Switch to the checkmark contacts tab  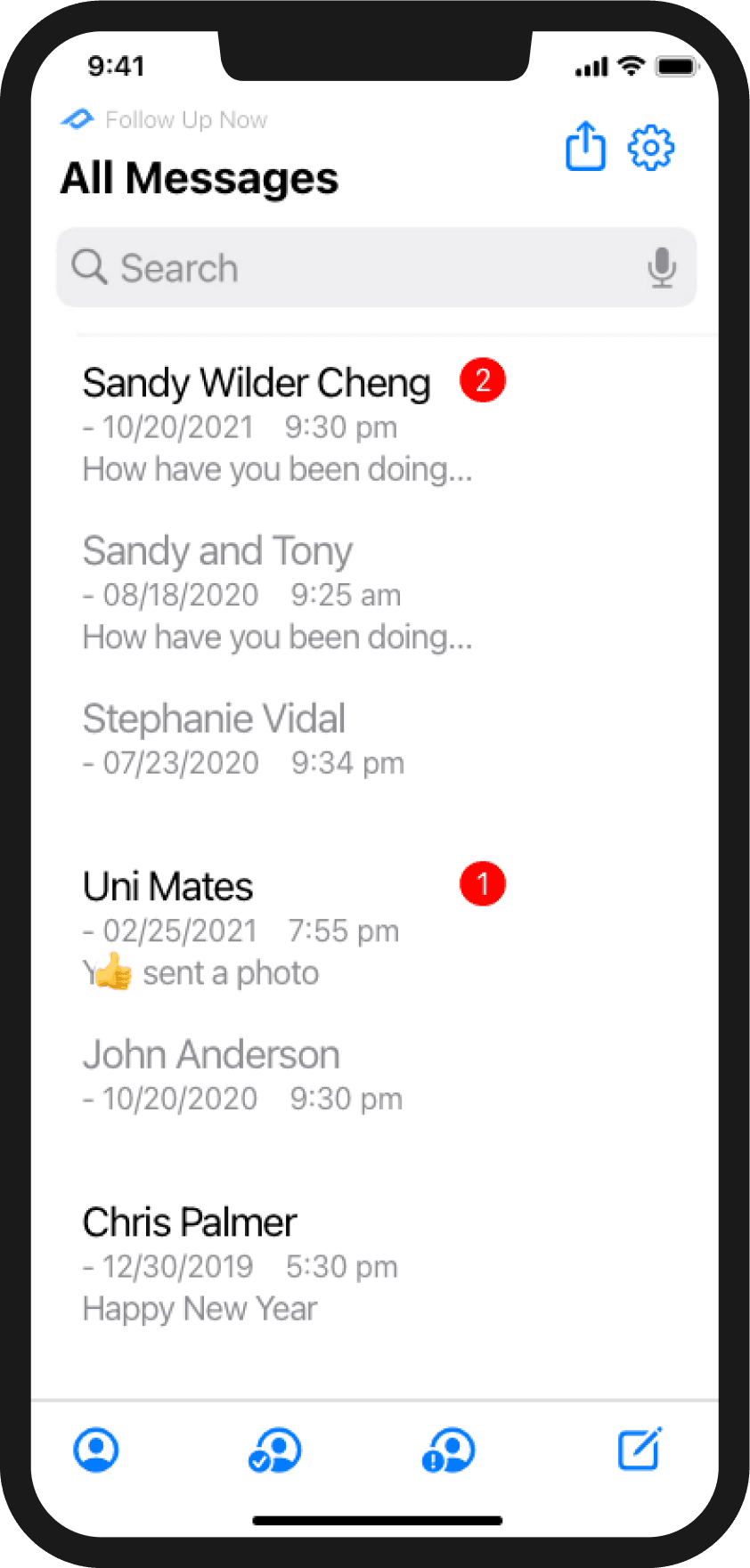(x=274, y=1450)
